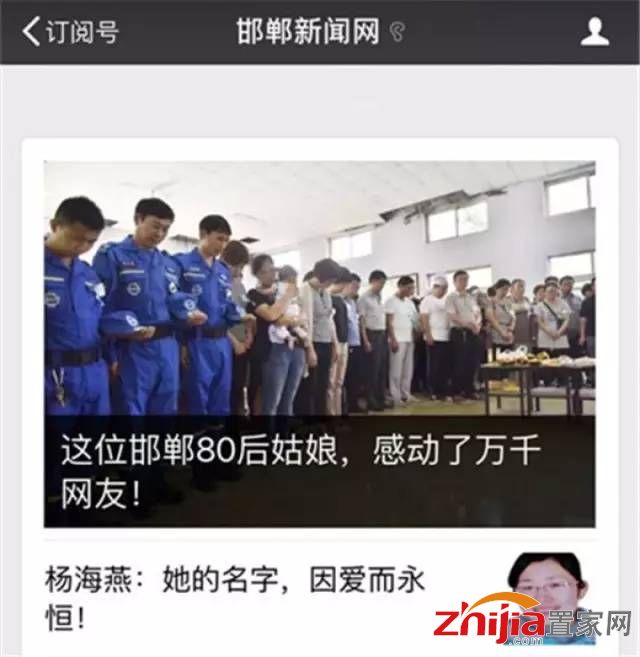Image resolution: width=640 pixels, height=657 pixels.
Task: Go back to 订阅号 list
Action: pyautogui.click(x=70, y=32)
